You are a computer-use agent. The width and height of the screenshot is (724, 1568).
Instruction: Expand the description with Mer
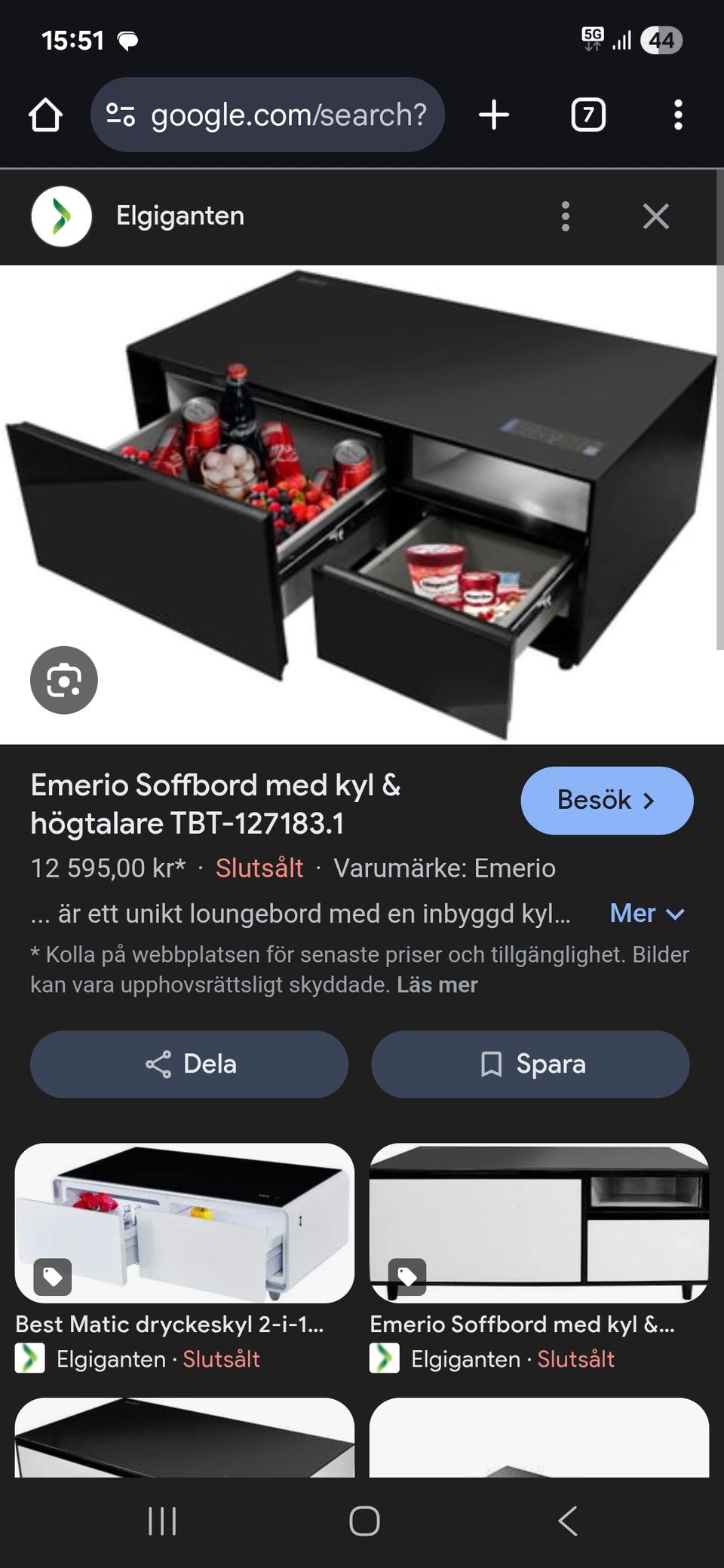(646, 914)
